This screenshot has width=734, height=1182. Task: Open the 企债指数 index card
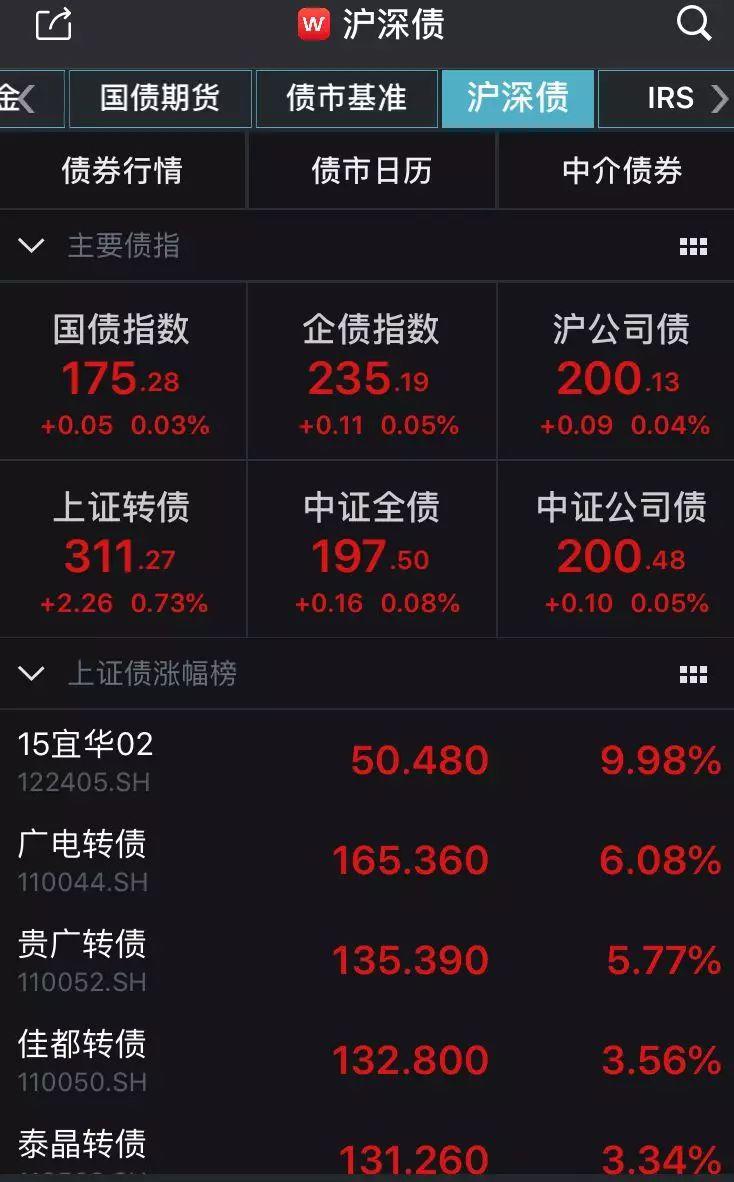pyautogui.click(x=372, y=372)
